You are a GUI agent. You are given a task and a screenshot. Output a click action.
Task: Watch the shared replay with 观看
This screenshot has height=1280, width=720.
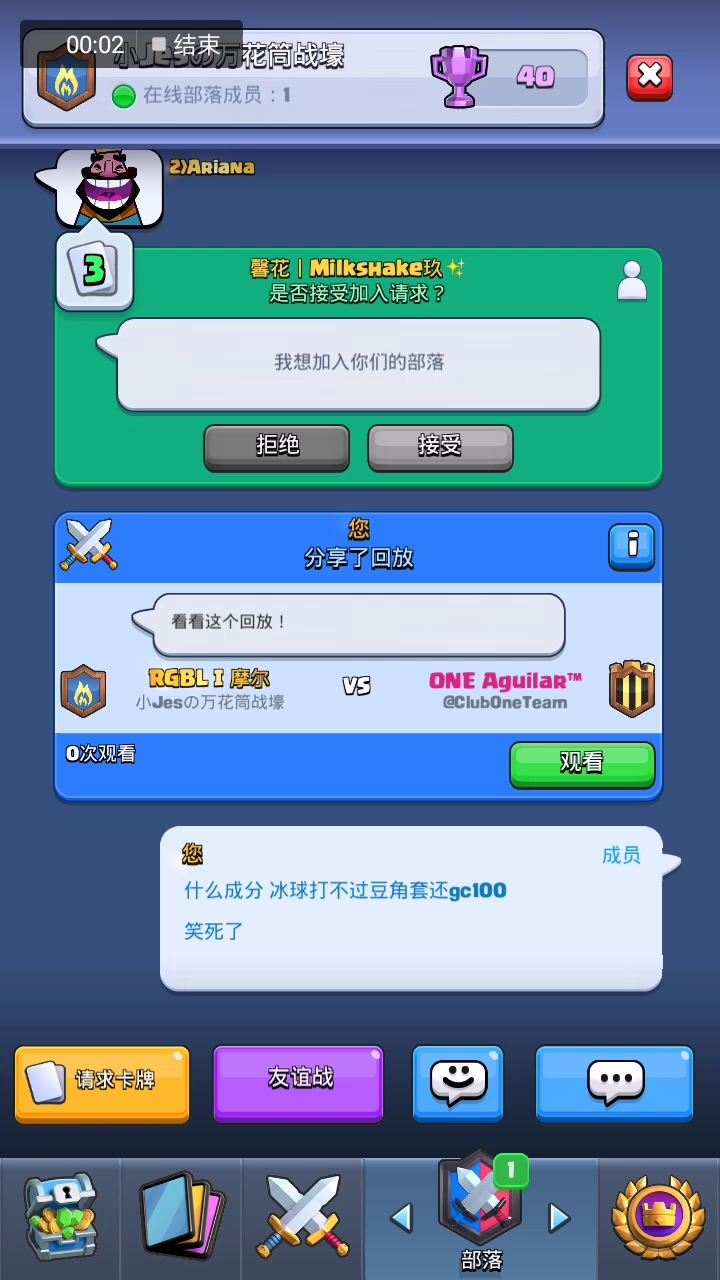coord(582,765)
